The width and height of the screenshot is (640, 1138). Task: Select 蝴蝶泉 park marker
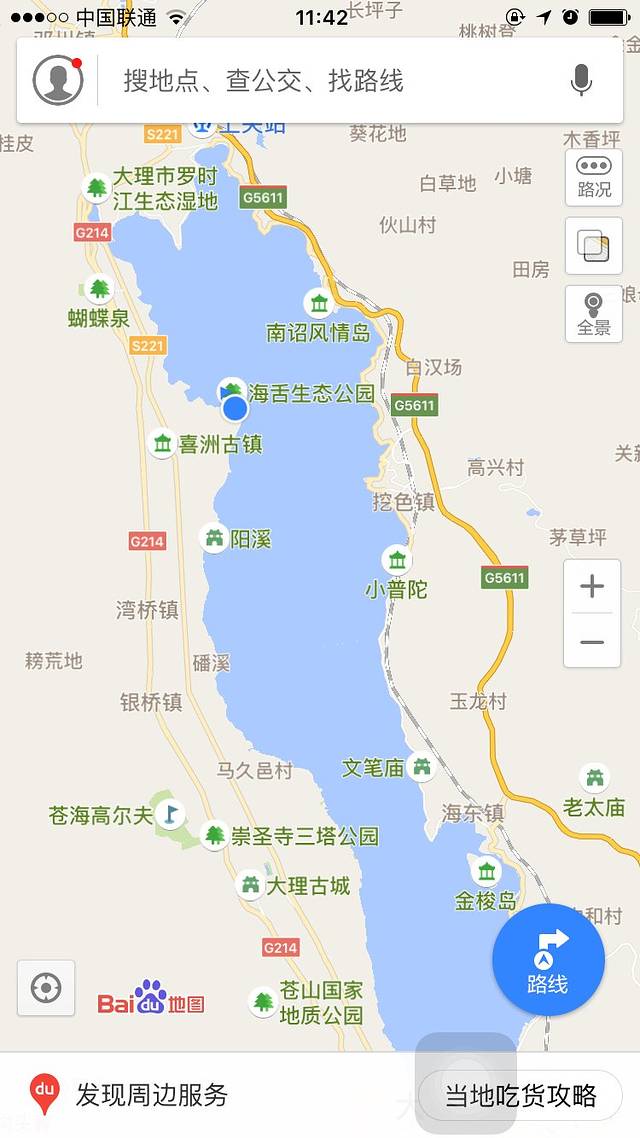click(x=98, y=290)
